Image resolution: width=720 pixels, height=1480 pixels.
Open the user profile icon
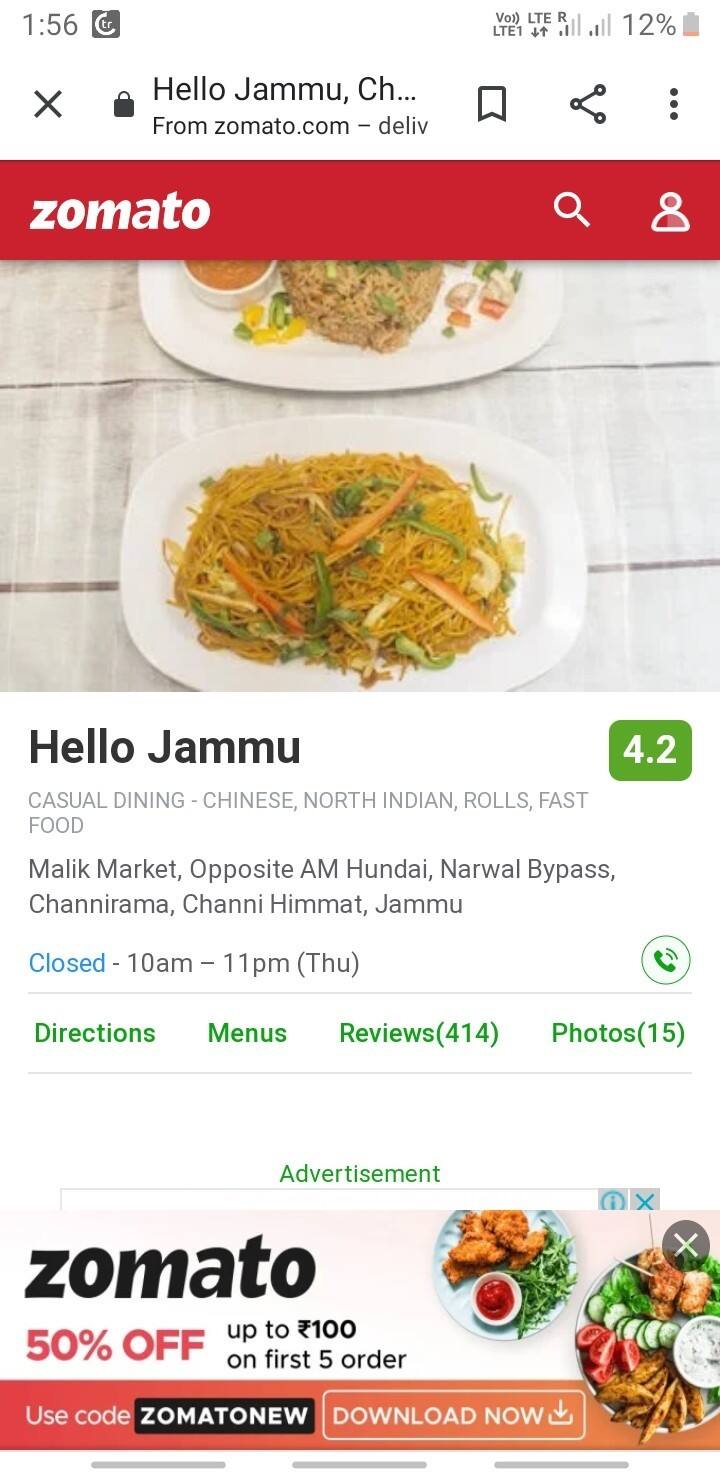pyautogui.click(x=670, y=211)
